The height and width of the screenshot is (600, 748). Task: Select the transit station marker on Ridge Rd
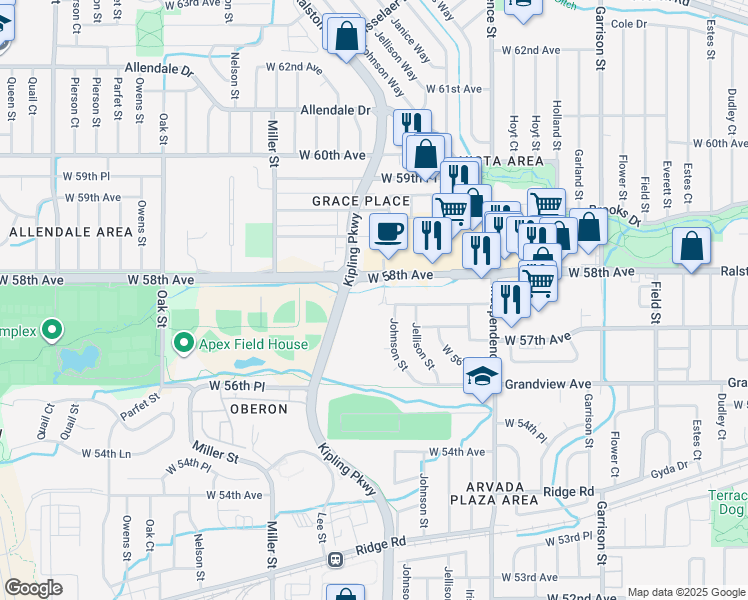click(x=337, y=562)
